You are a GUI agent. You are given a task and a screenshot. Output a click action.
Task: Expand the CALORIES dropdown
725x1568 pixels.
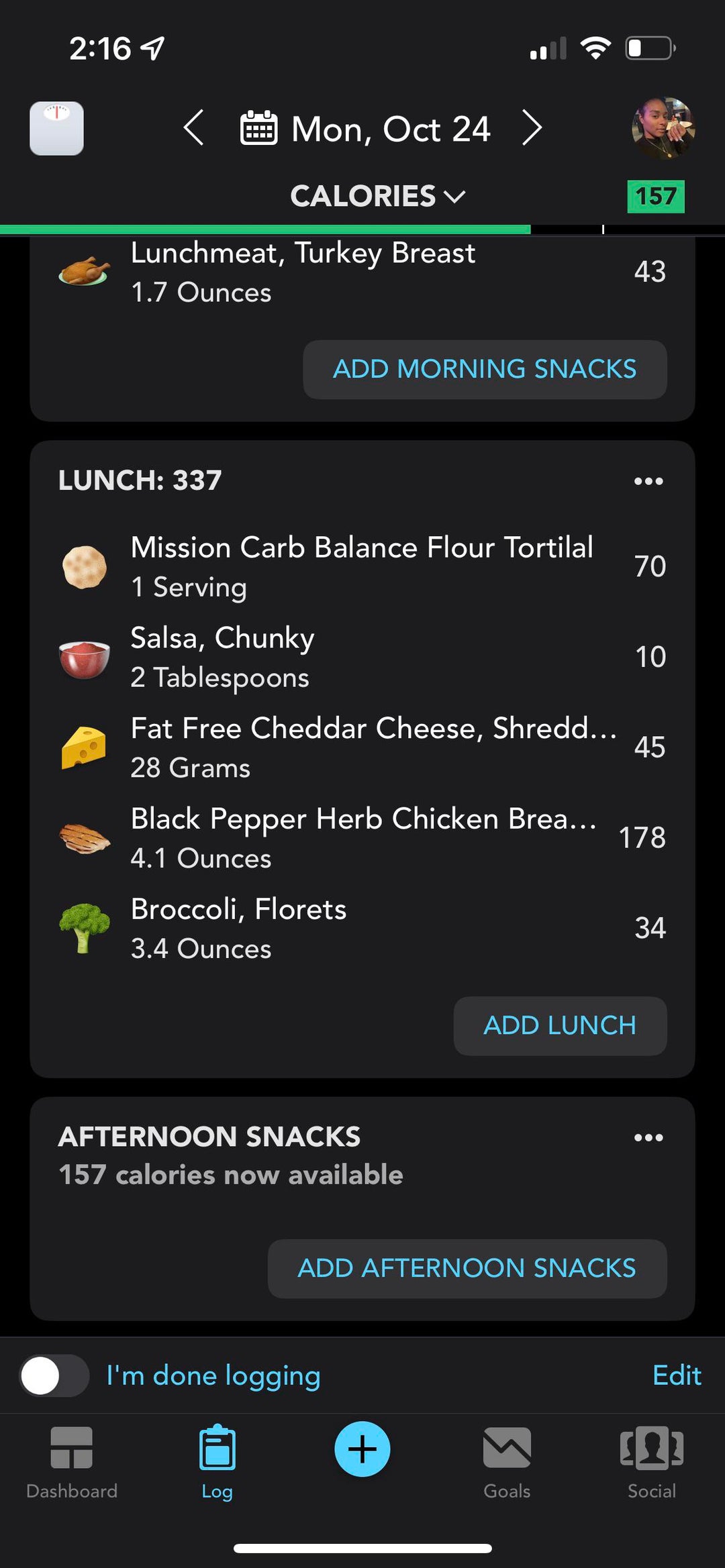click(377, 197)
